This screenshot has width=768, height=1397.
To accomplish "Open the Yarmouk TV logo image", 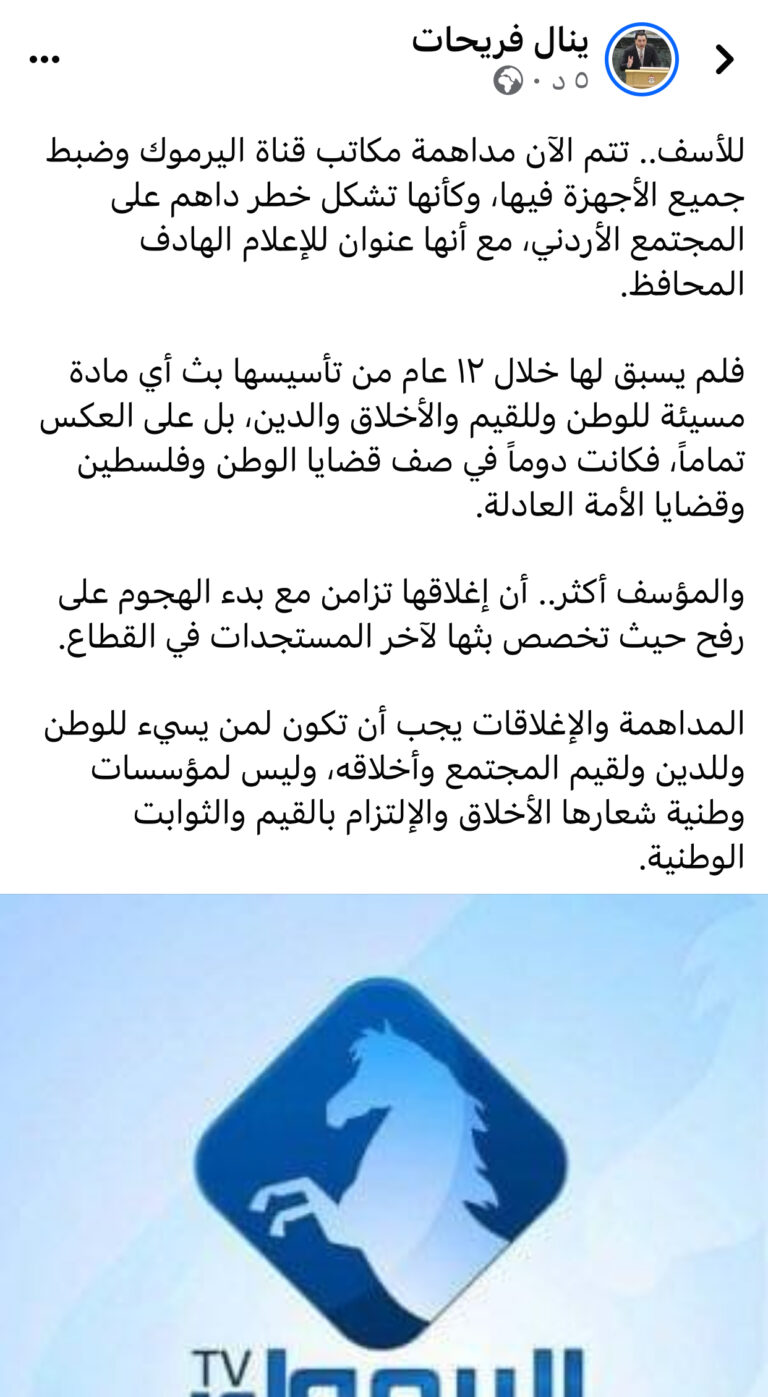I will 384,1145.
